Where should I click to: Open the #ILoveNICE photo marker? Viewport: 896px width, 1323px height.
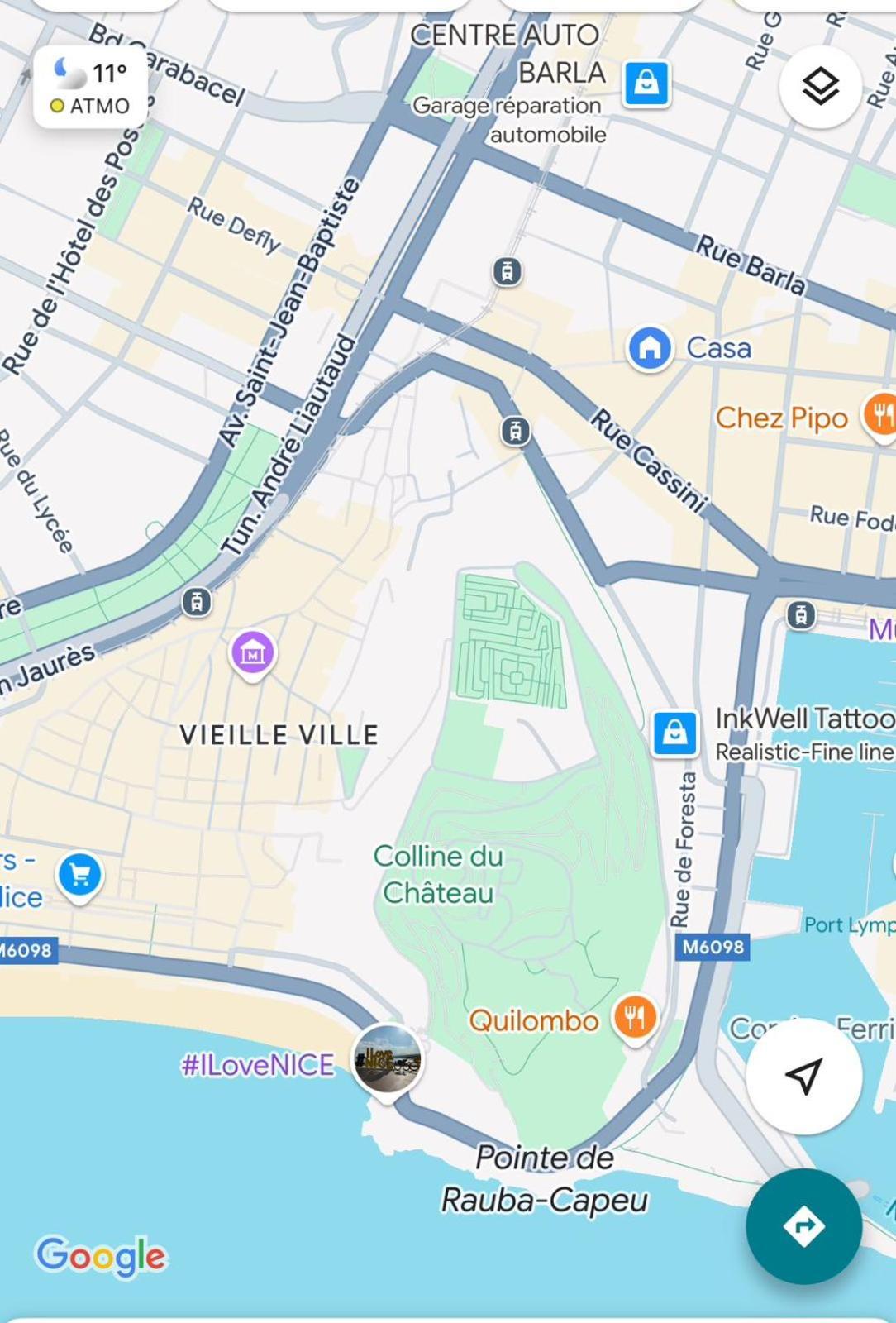(x=387, y=1058)
